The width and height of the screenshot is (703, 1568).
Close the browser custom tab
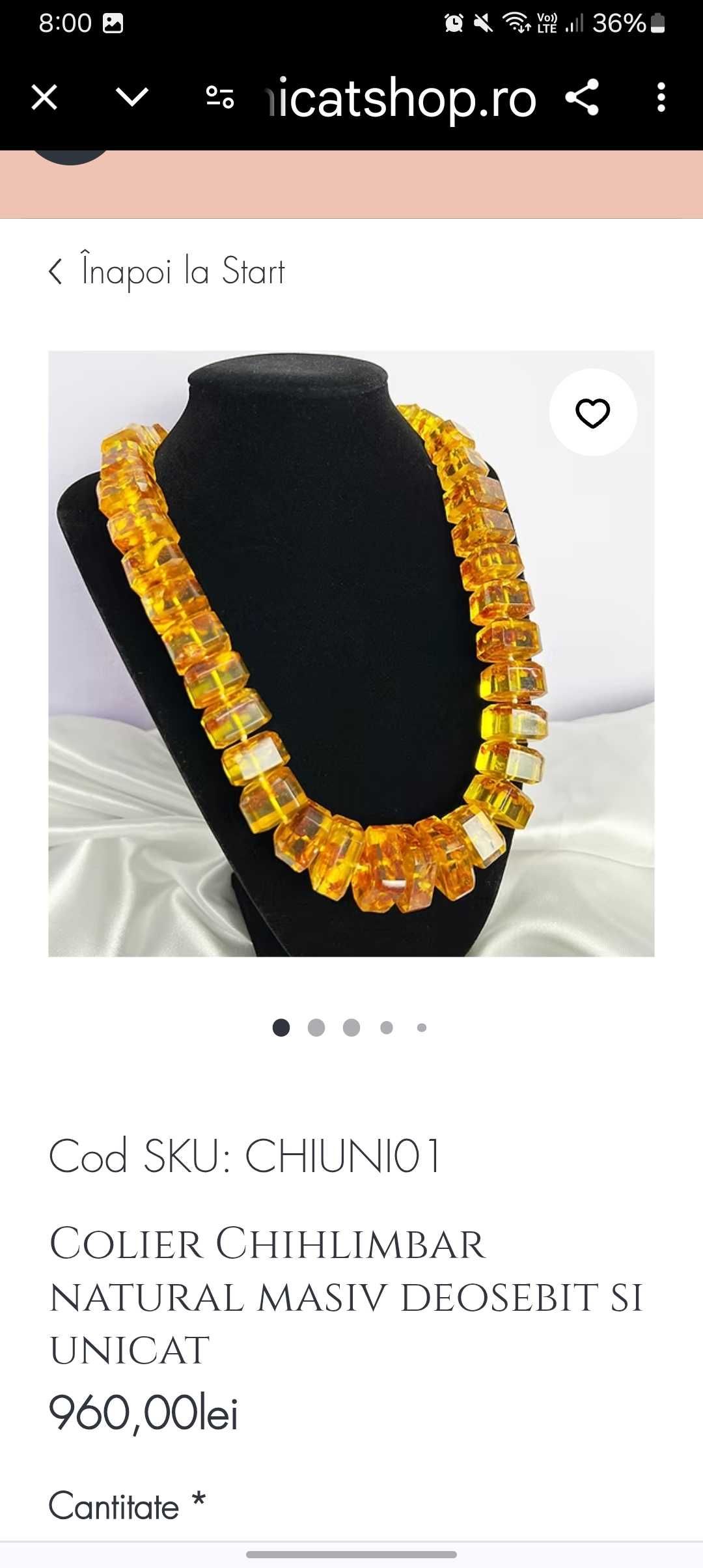click(x=44, y=98)
